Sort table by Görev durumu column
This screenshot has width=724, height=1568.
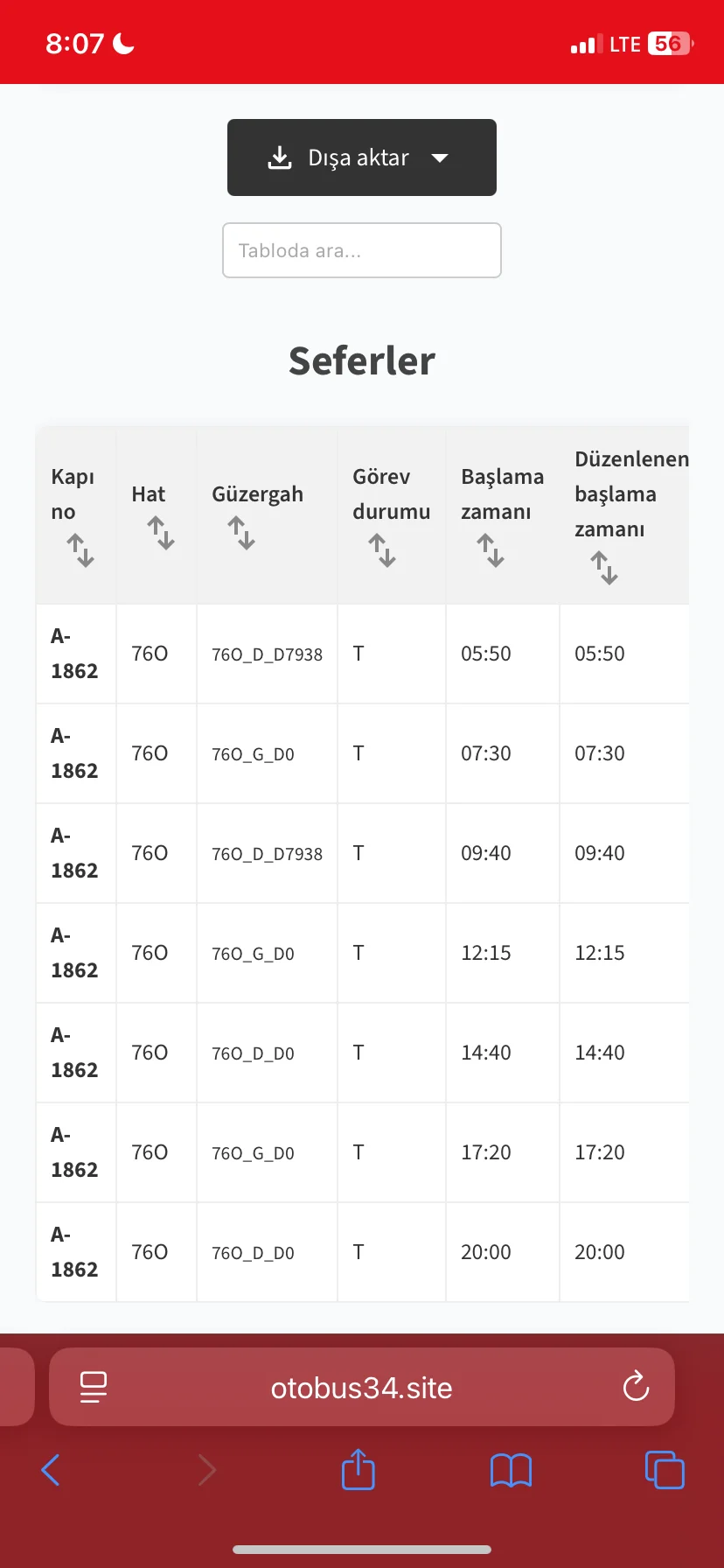click(382, 550)
